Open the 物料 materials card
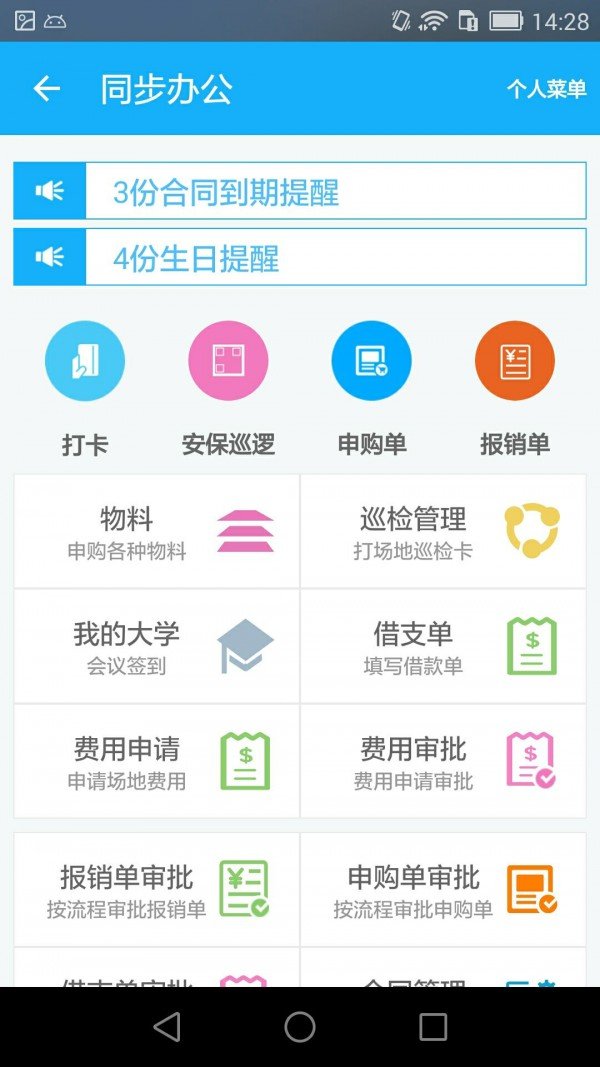Image resolution: width=600 pixels, height=1067 pixels. point(156,531)
